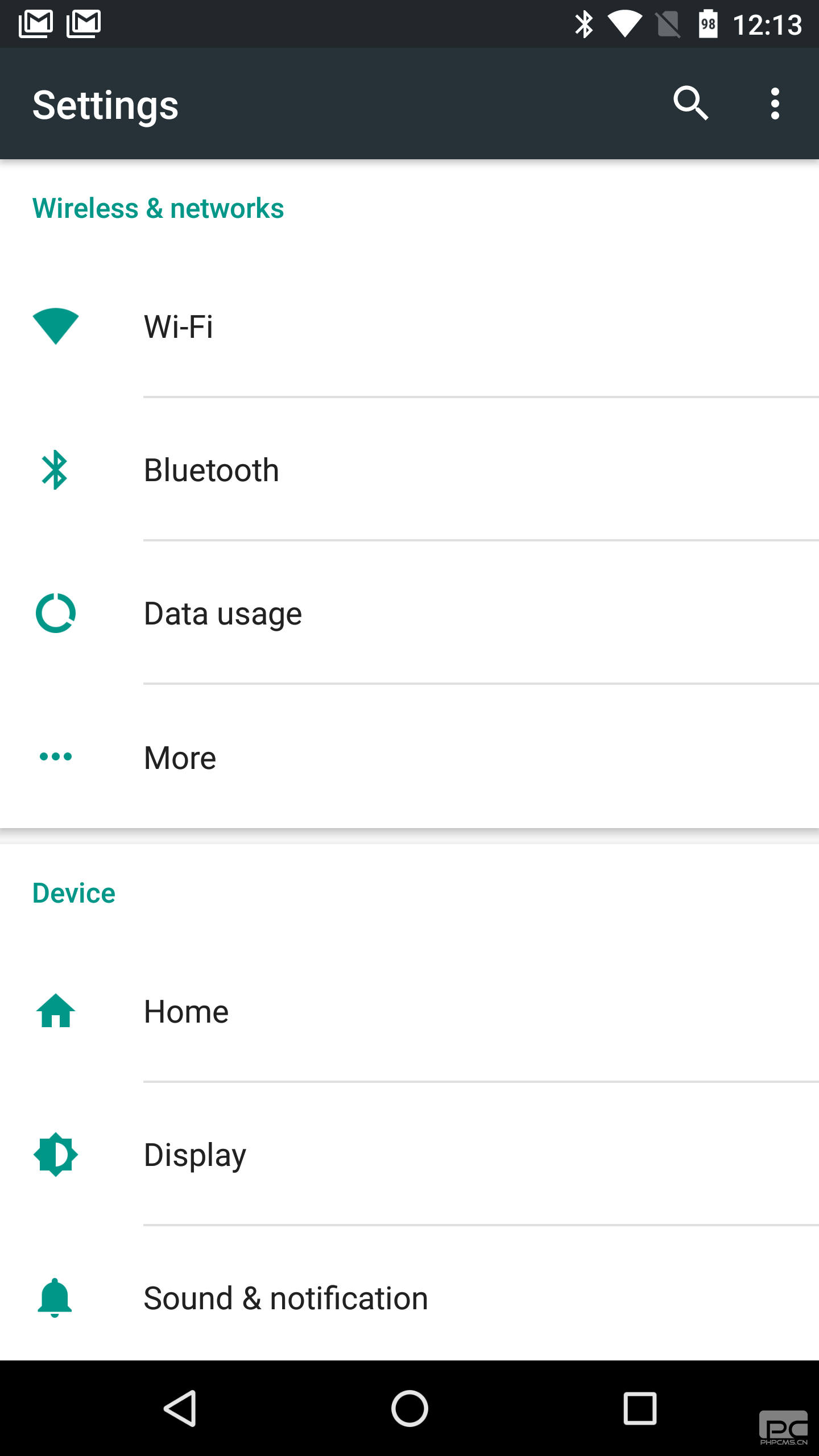View Data usage
The image size is (819, 1456).
[x=409, y=613]
